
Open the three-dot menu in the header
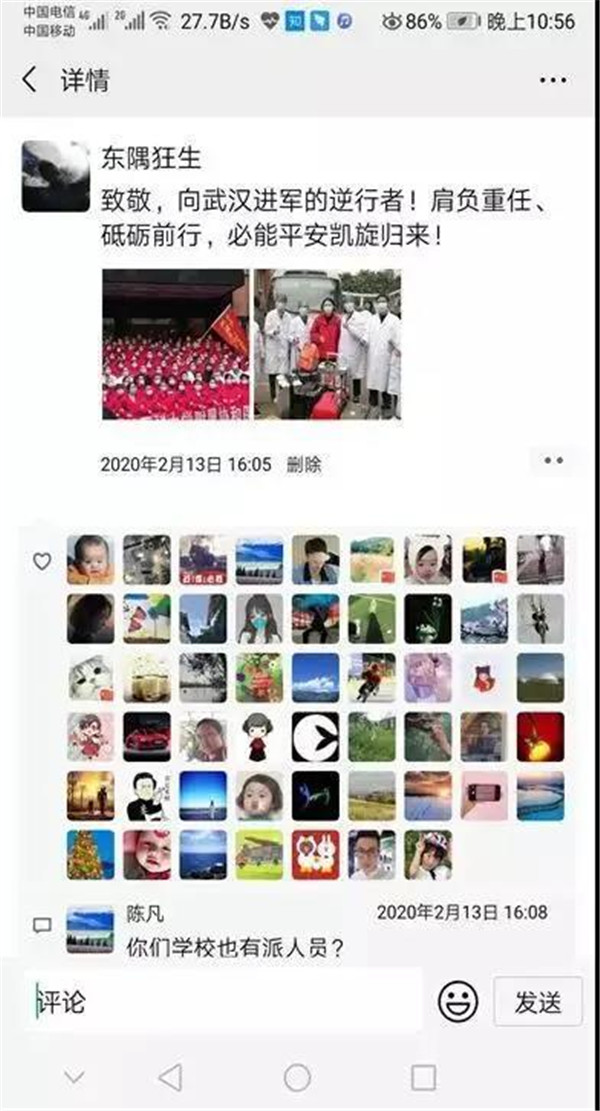(x=553, y=80)
